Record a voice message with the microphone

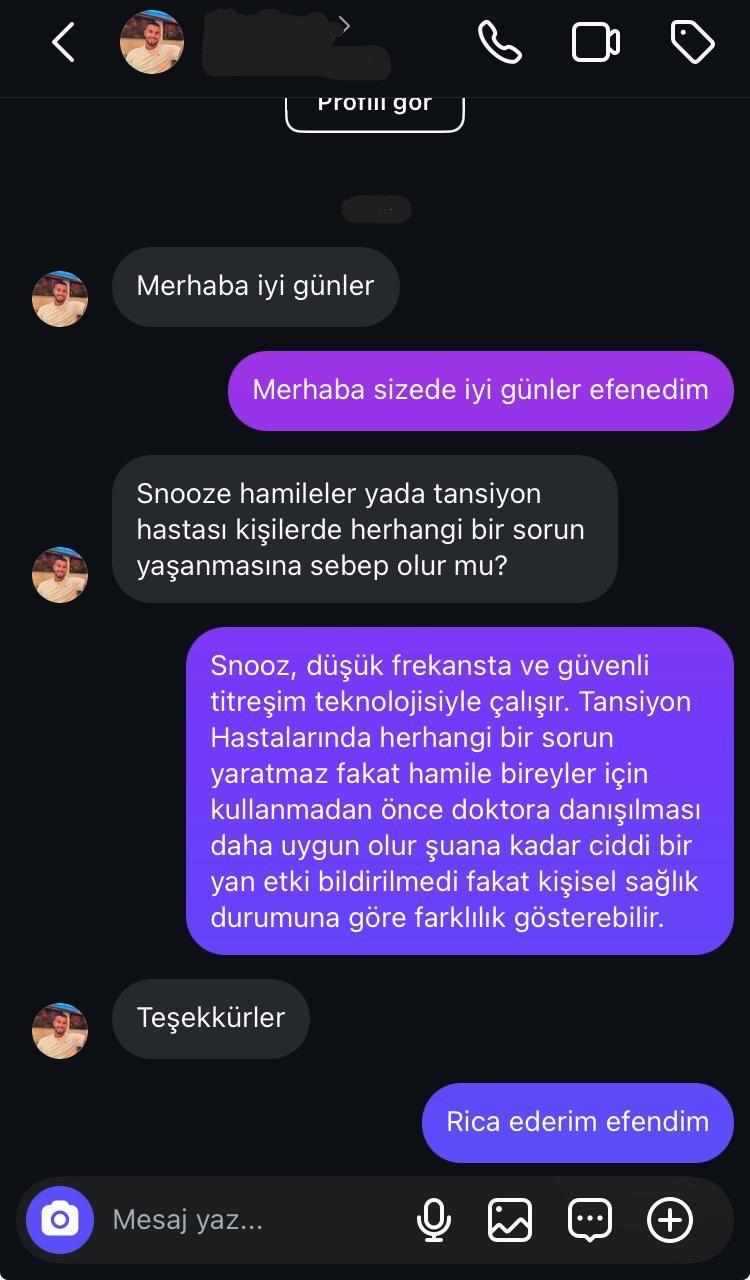[x=433, y=1220]
